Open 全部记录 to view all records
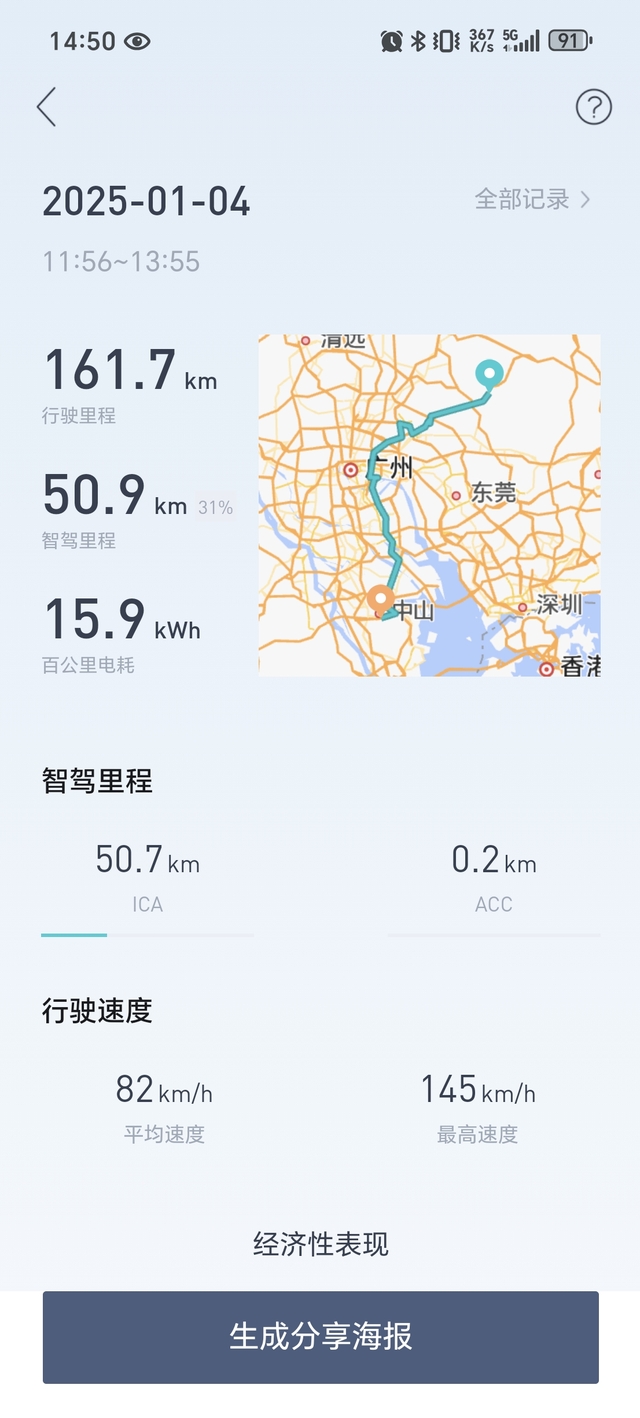This screenshot has height=1418, width=640. tap(533, 199)
